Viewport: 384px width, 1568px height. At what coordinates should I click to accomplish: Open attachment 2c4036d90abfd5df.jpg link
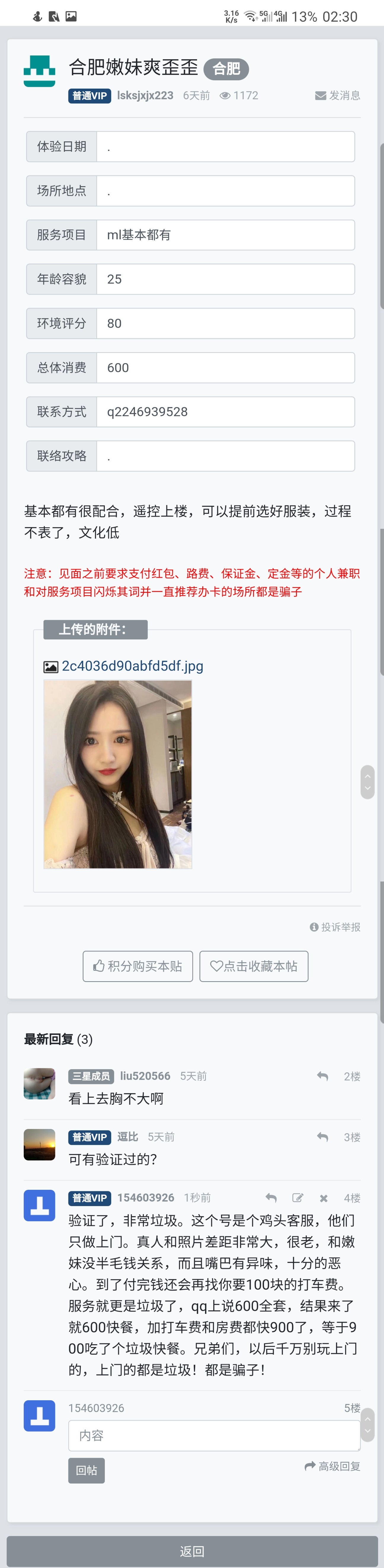pyautogui.click(x=132, y=666)
